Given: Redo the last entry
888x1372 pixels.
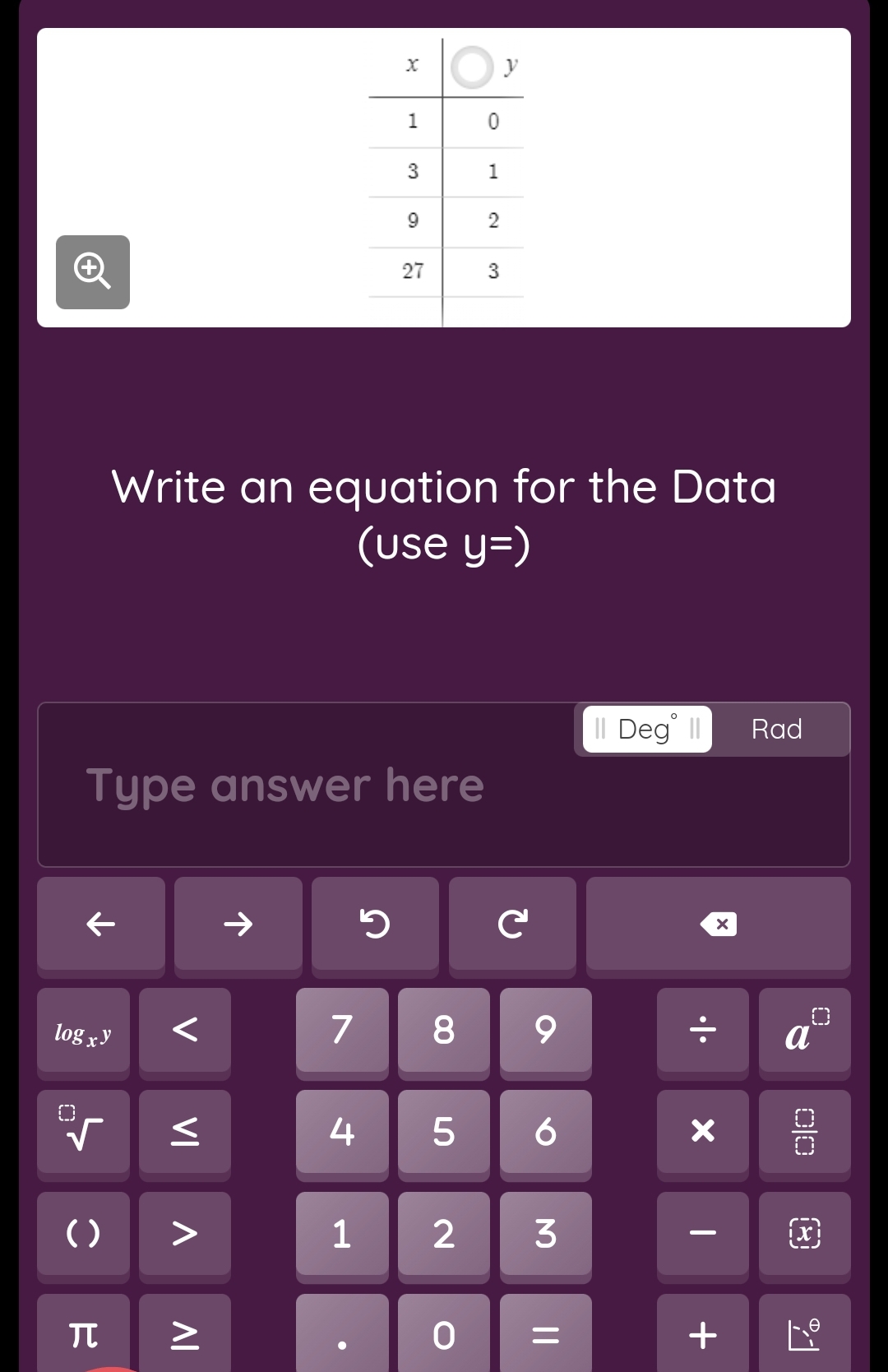Looking at the screenshot, I should tap(512, 924).
